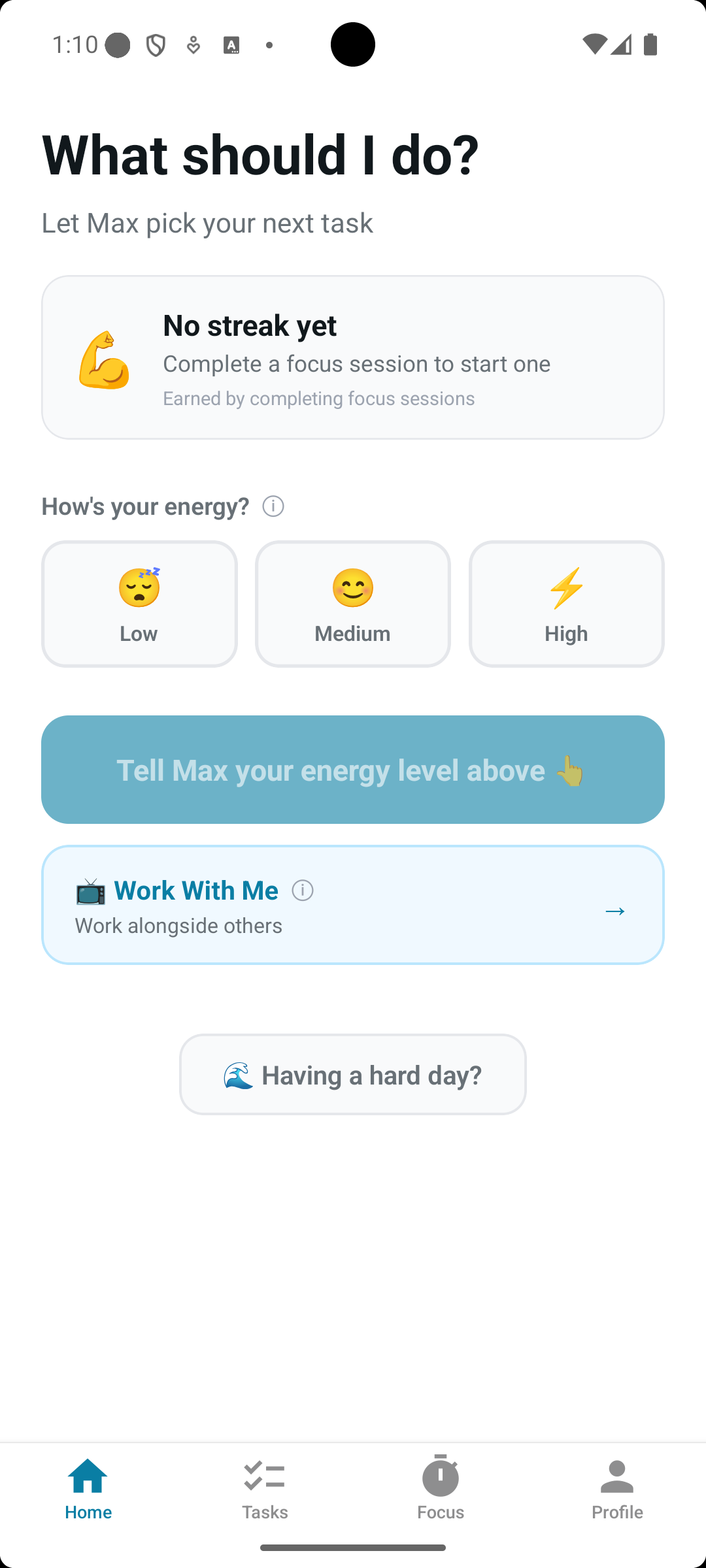706x1568 pixels.
Task: View info icon next to Work With Me
Action: (303, 890)
